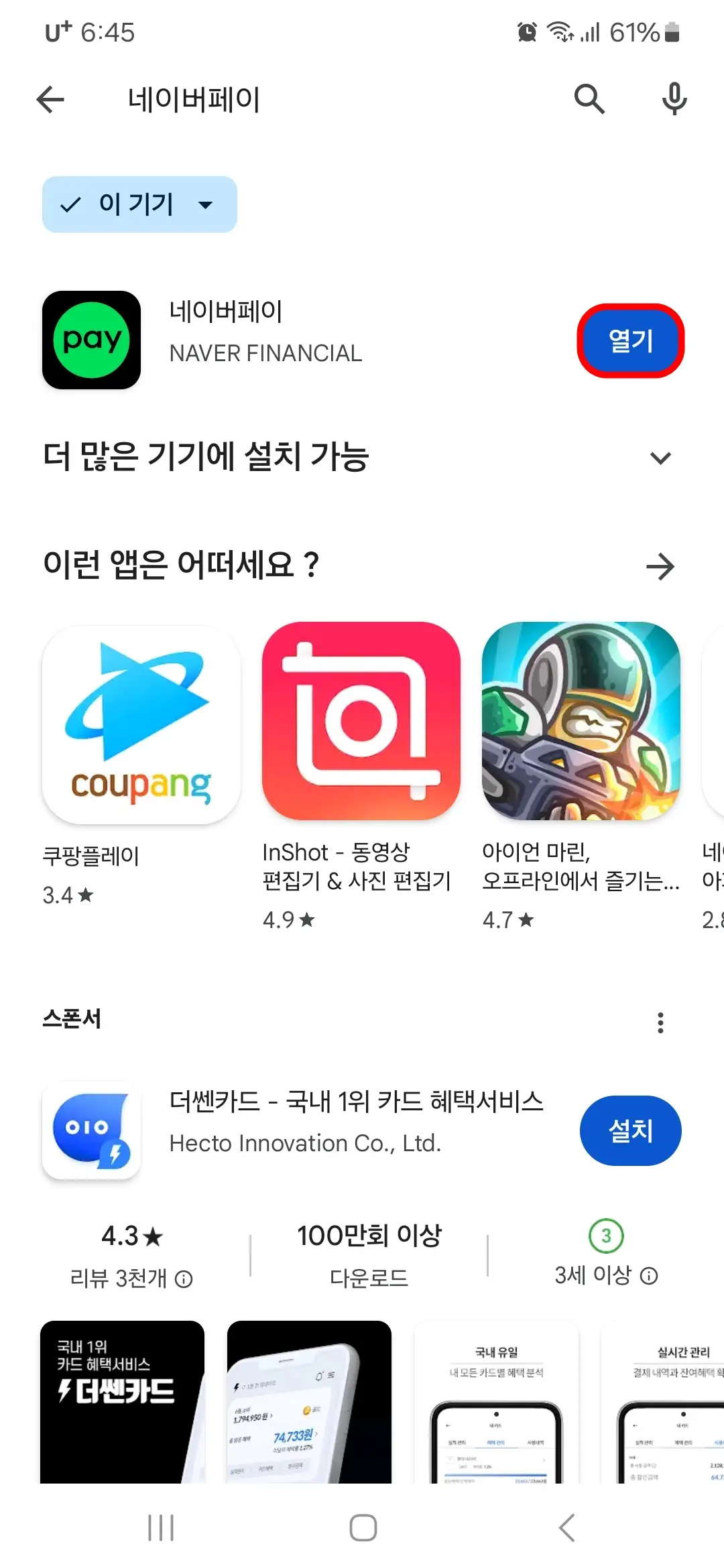Expand 더 많은 기기에 설치 가능 section

[660, 458]
